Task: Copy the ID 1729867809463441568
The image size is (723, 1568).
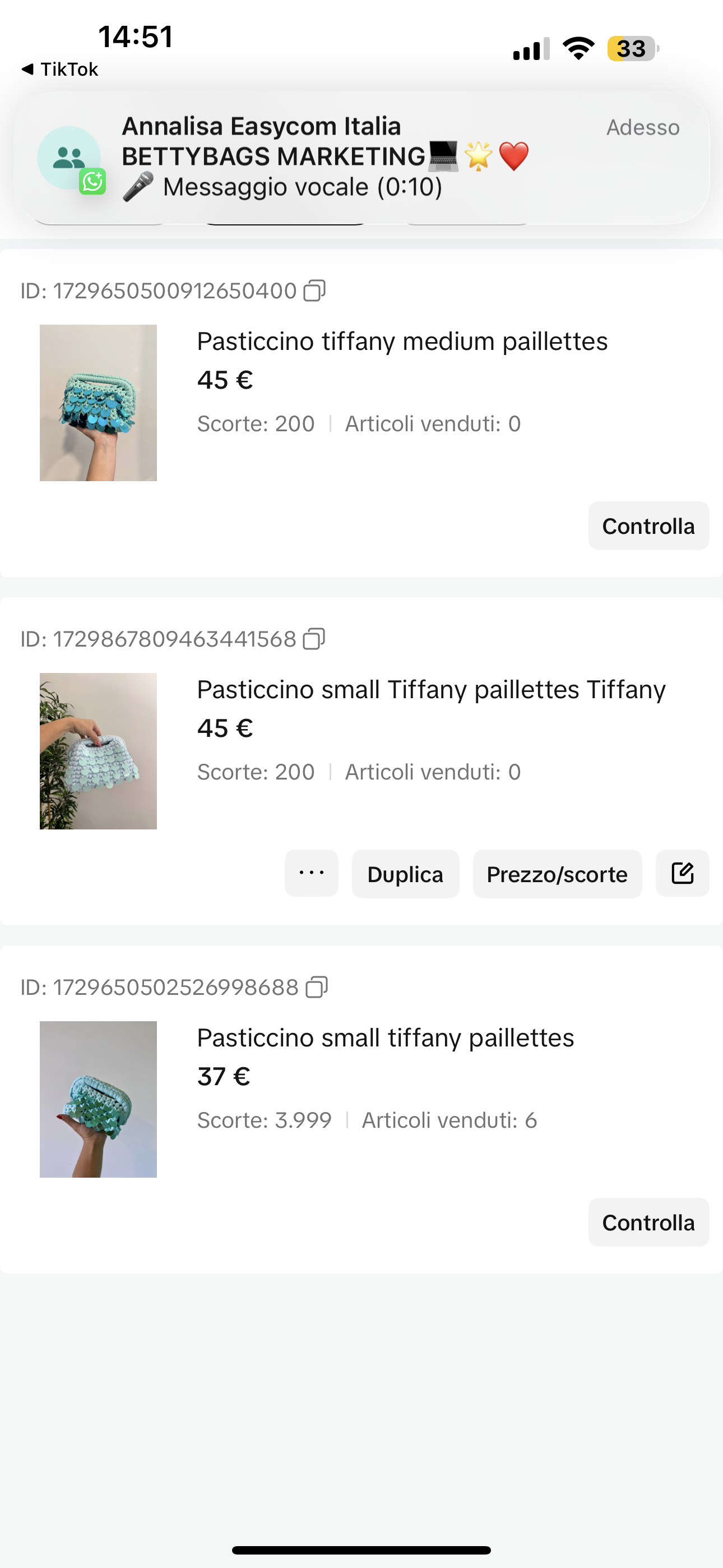Action: (314, 639)
